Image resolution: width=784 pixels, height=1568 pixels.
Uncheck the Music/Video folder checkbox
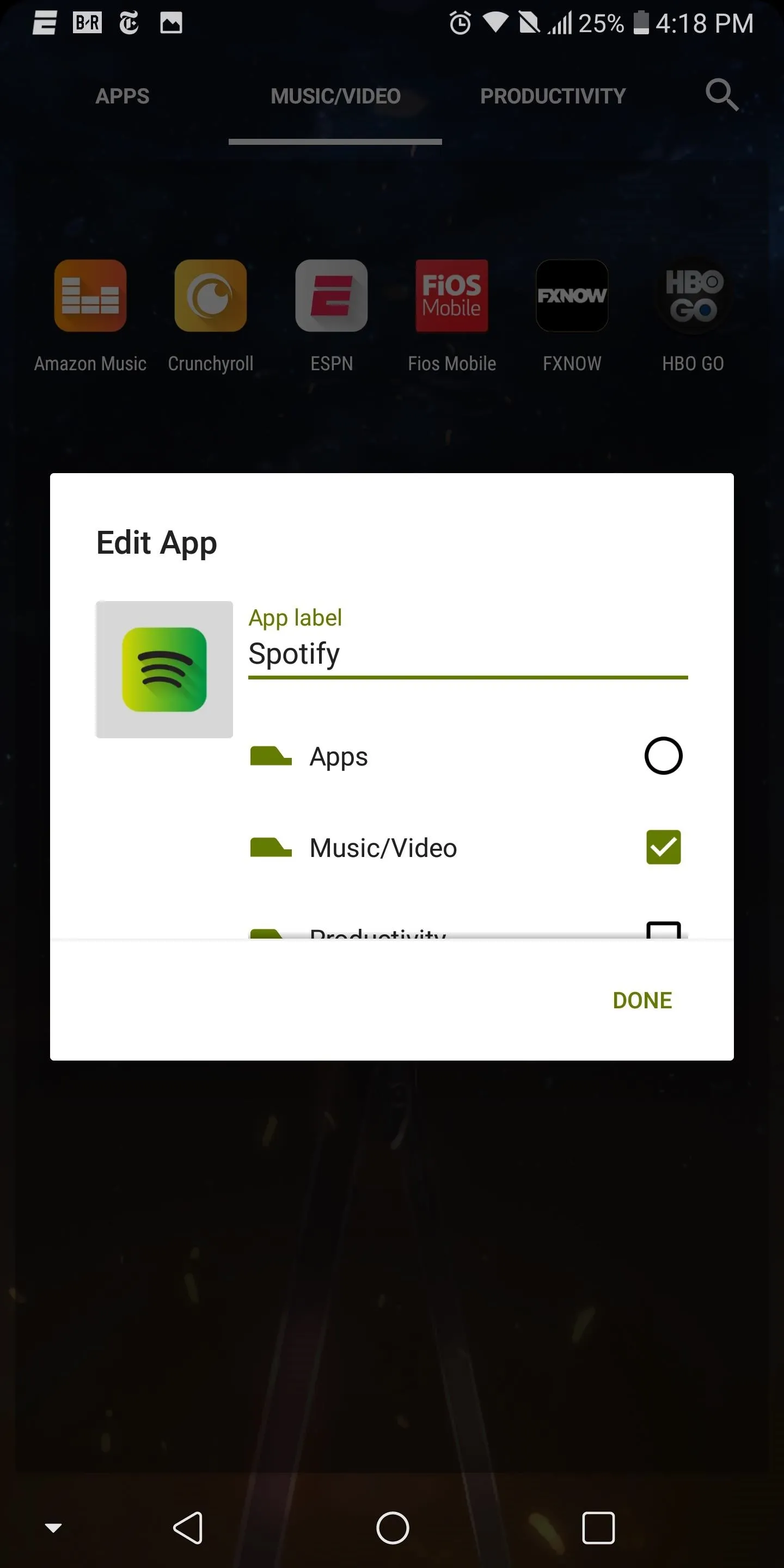tap(663, 847)
